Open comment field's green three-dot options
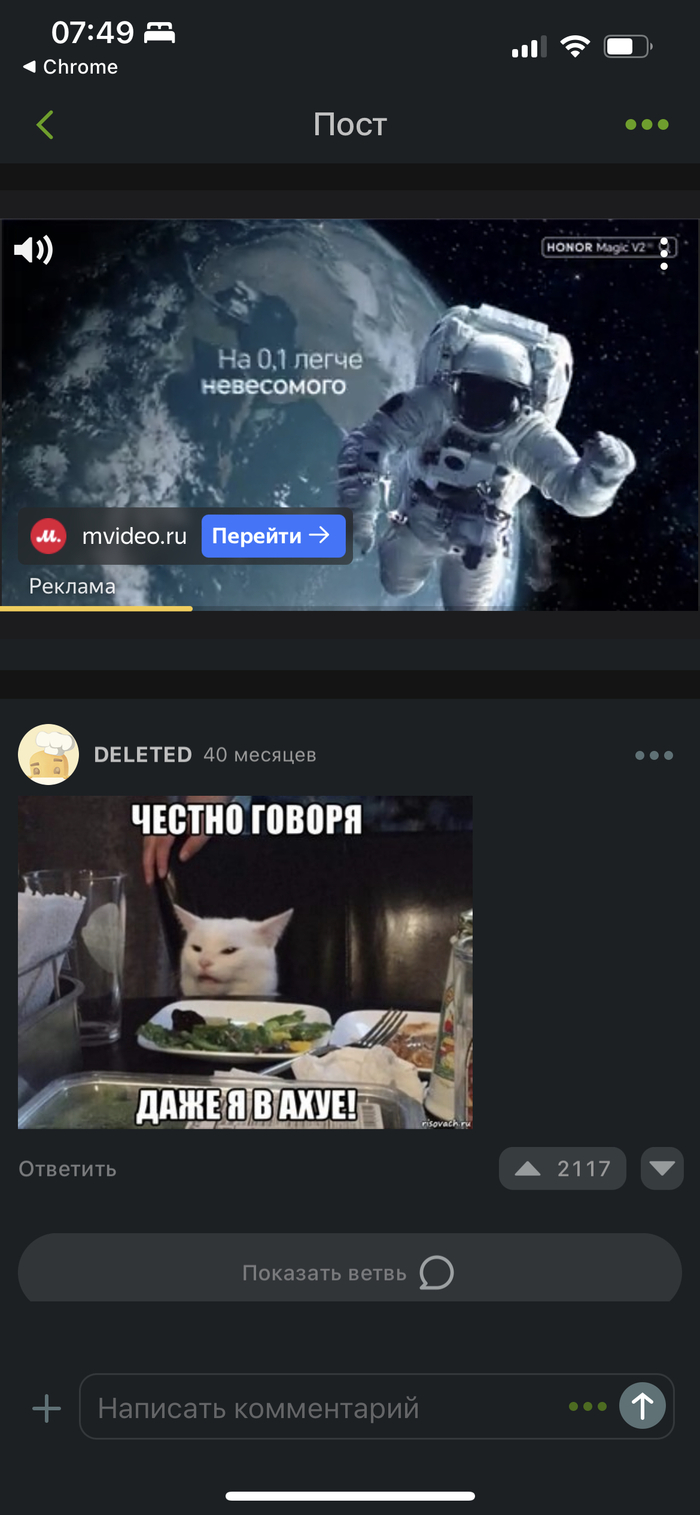The width and height of the screenshot is (700, 1515). pyautogui.click(x=588, y=1407)
